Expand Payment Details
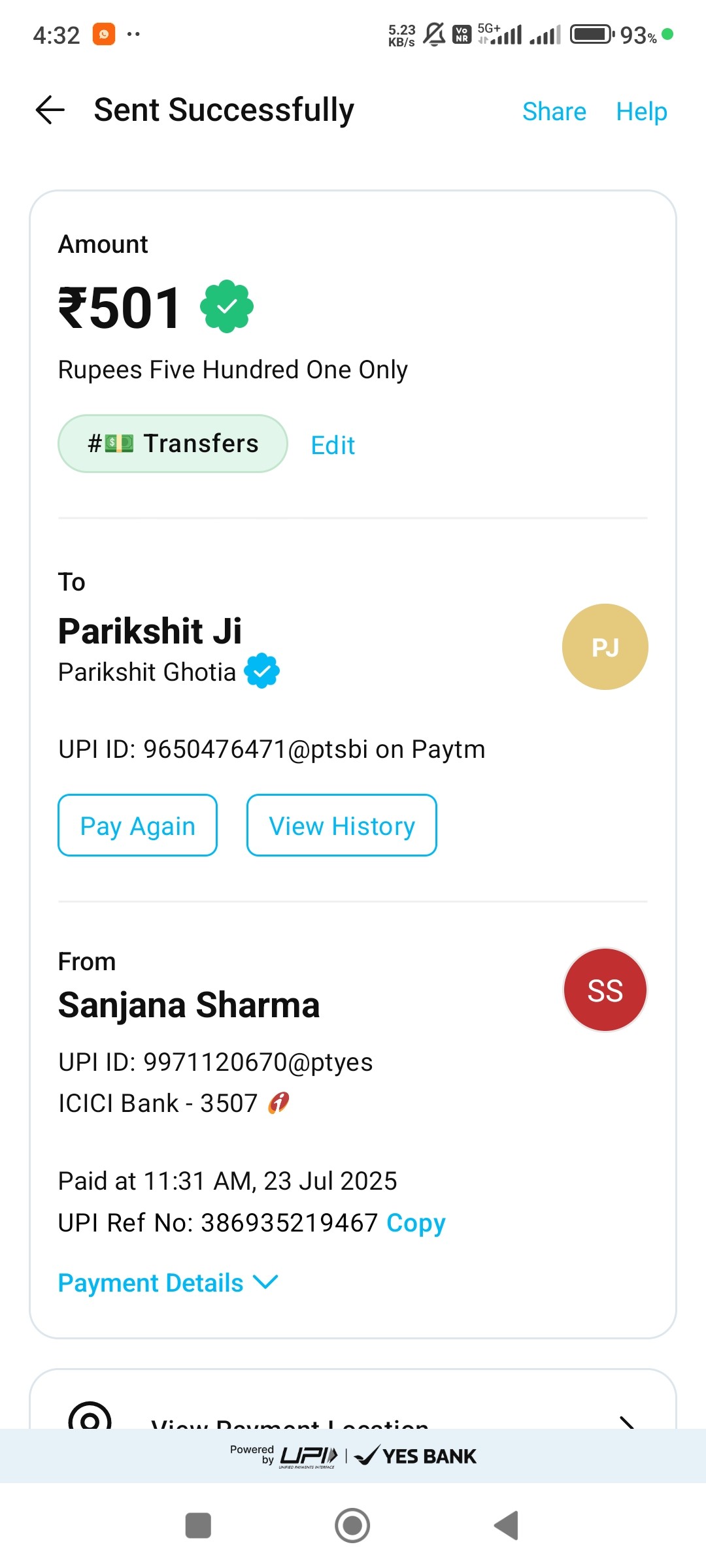706x1568 pixels. [x=168, y=1283]
